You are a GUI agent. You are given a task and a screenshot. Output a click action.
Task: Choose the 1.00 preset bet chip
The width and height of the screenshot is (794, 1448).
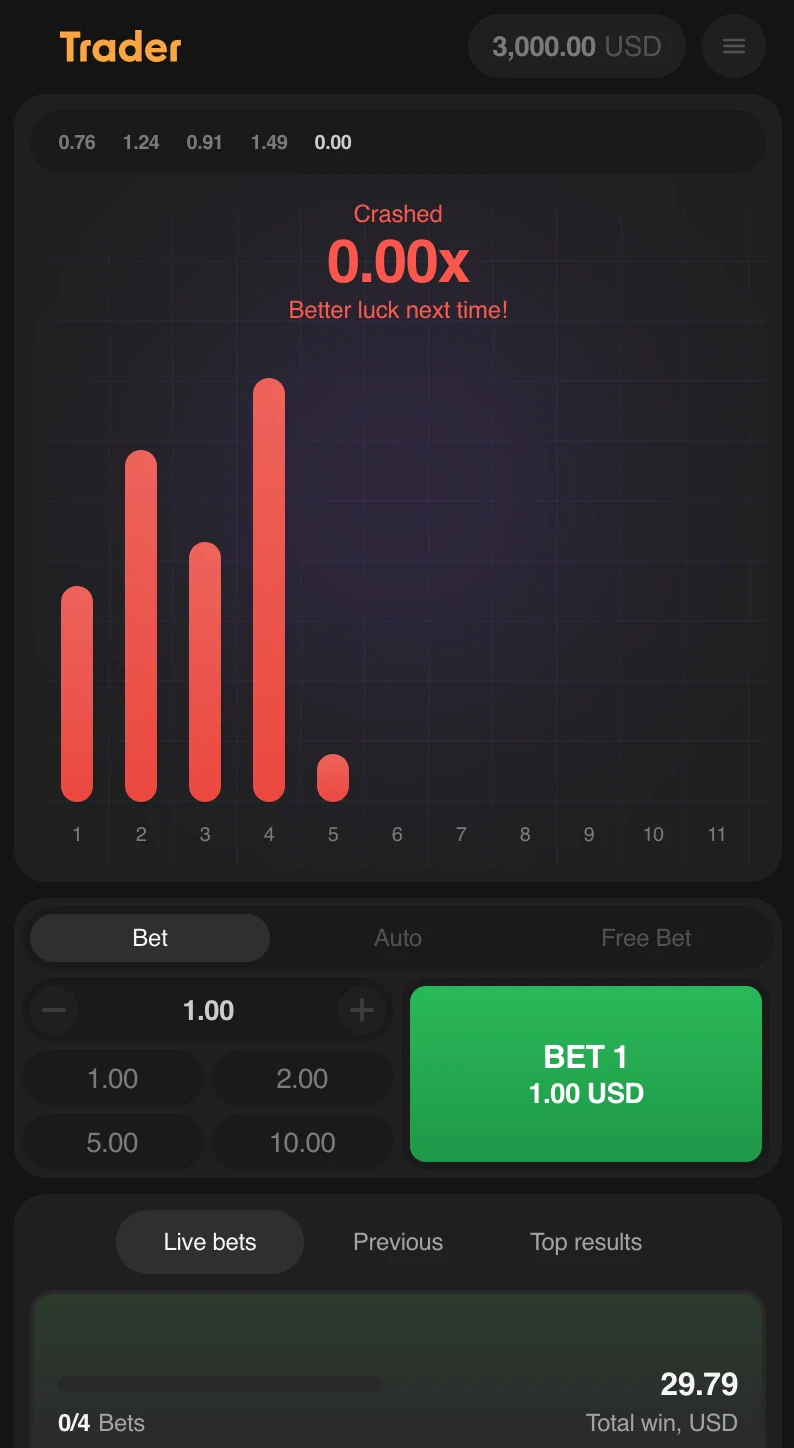click(x=113, y=1079)
